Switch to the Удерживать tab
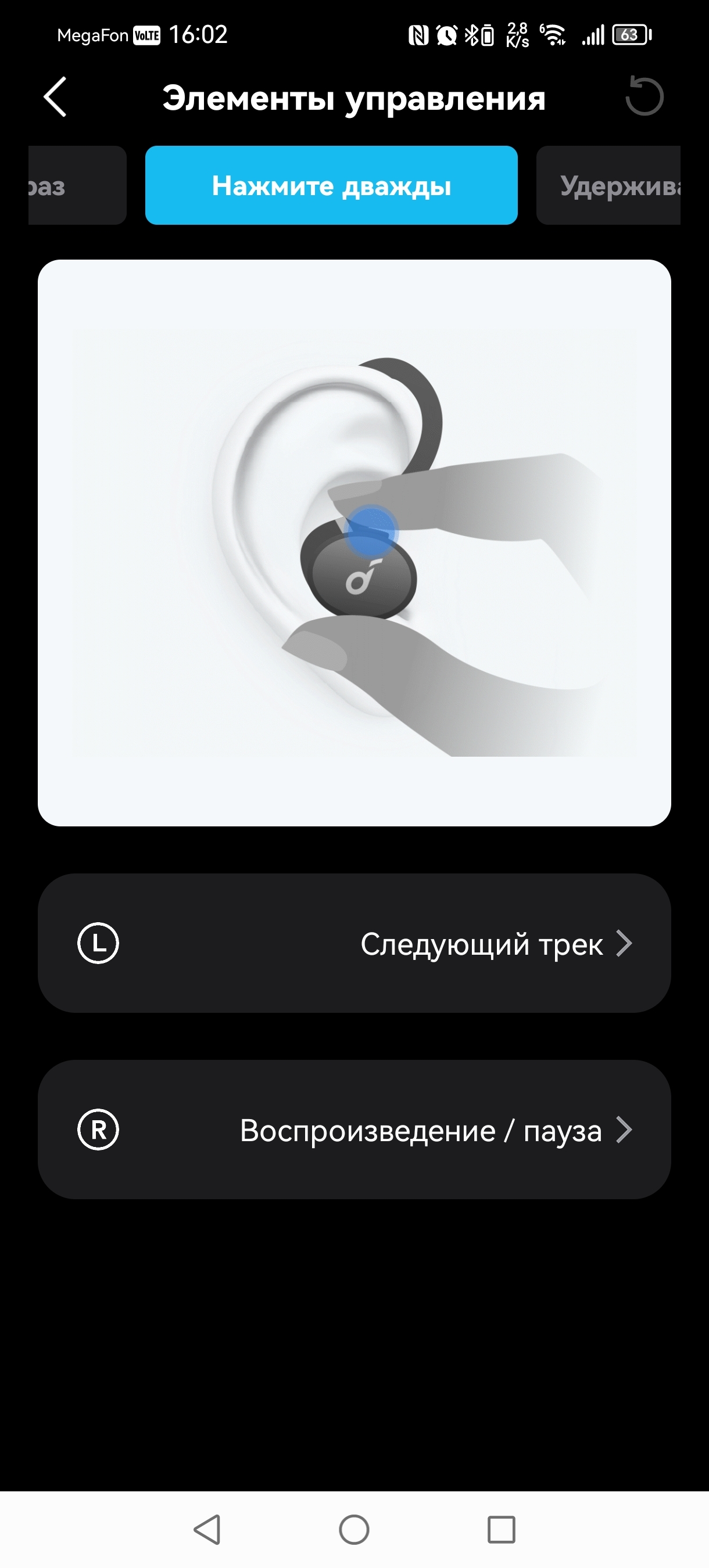 pos(609,186)
